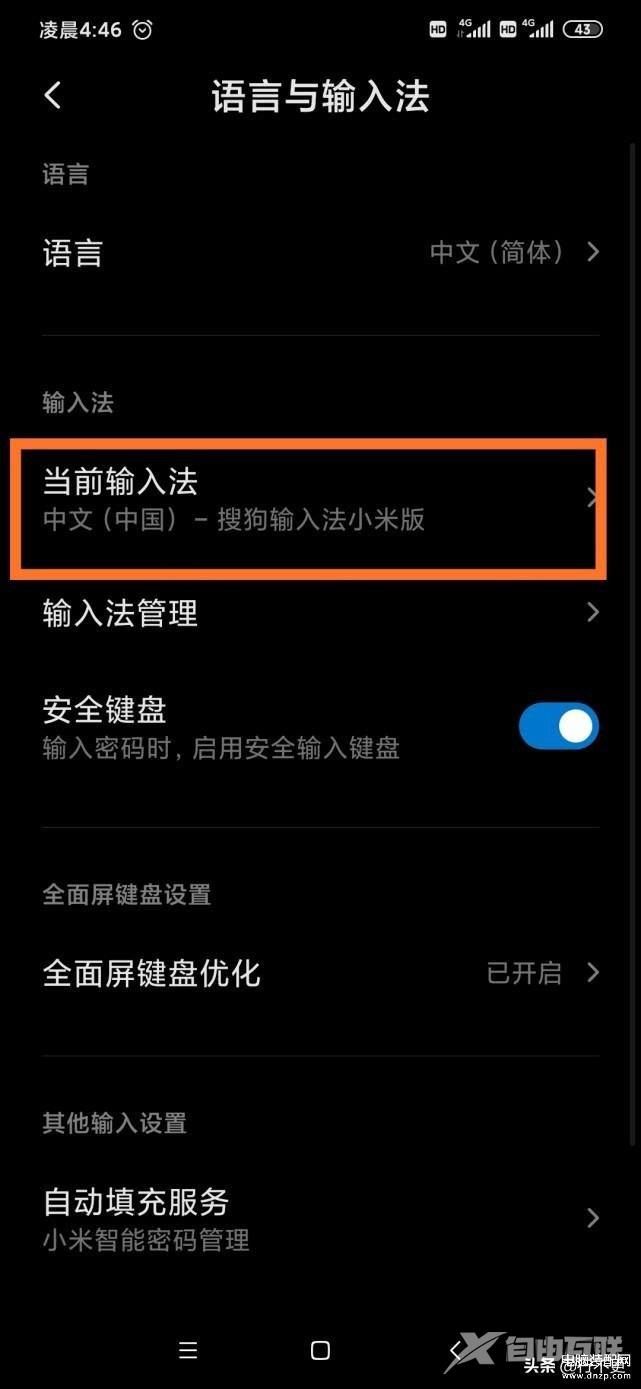Turn off the 安全键盘 switch

[x=558, y=727]
